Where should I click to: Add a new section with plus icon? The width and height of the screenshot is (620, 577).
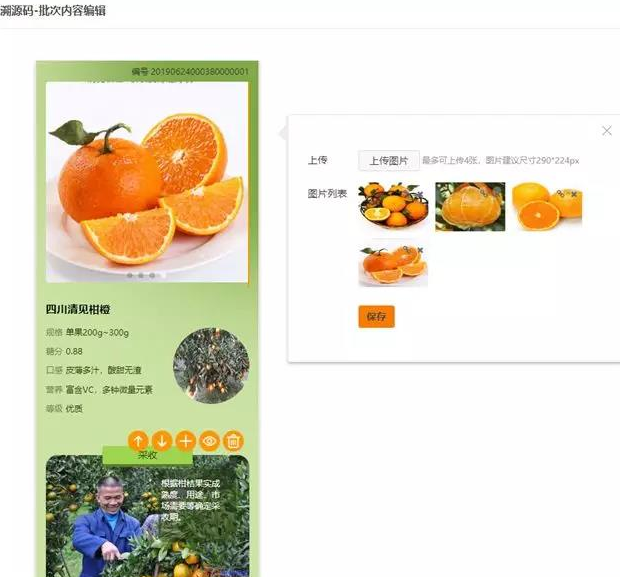click(x=186, y=440)
